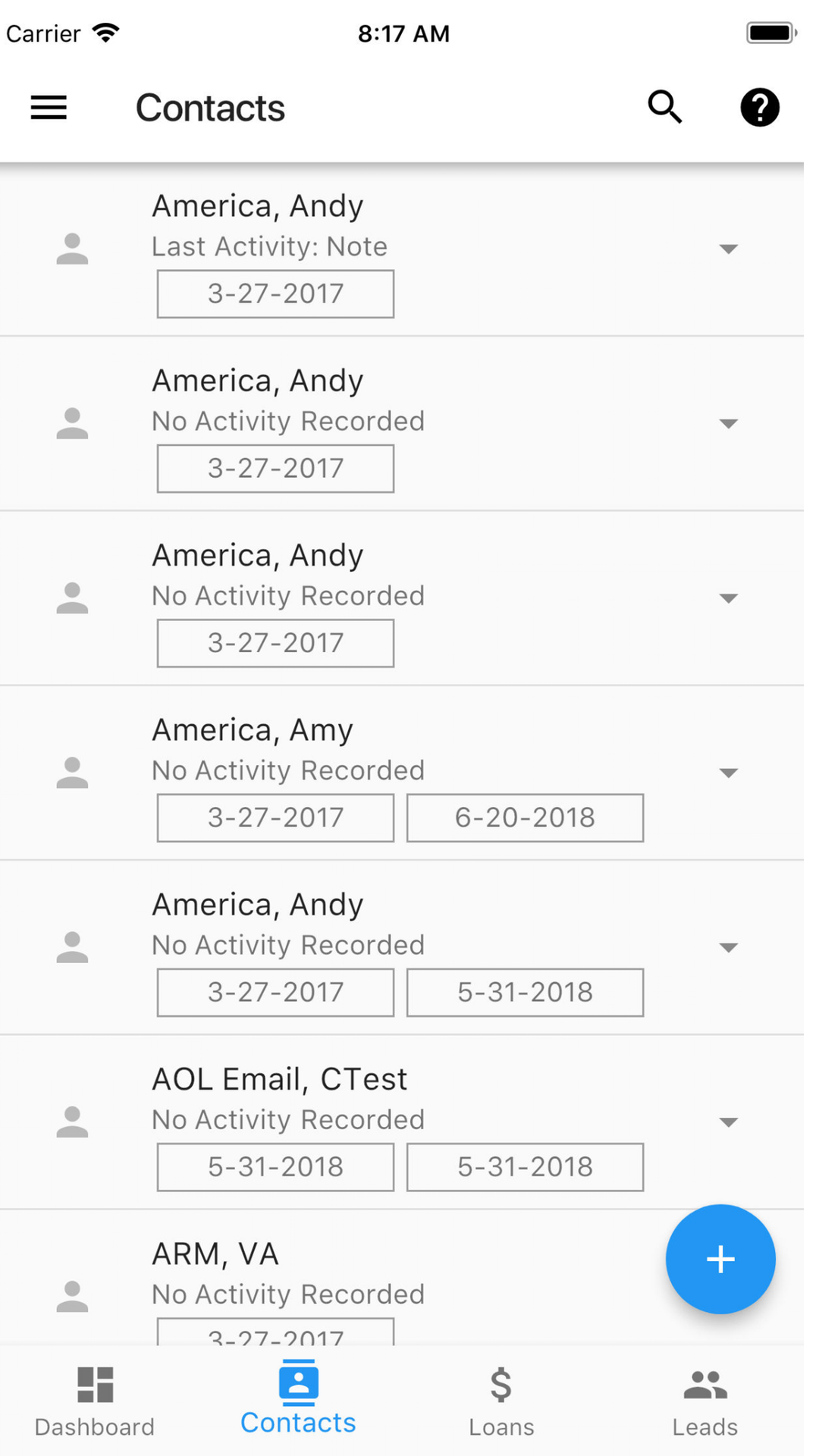The height and width of the screenshot is (1456, 819).
Task: Expand the AOL Email, CTest row arrow
Action: click(728, 1122)
